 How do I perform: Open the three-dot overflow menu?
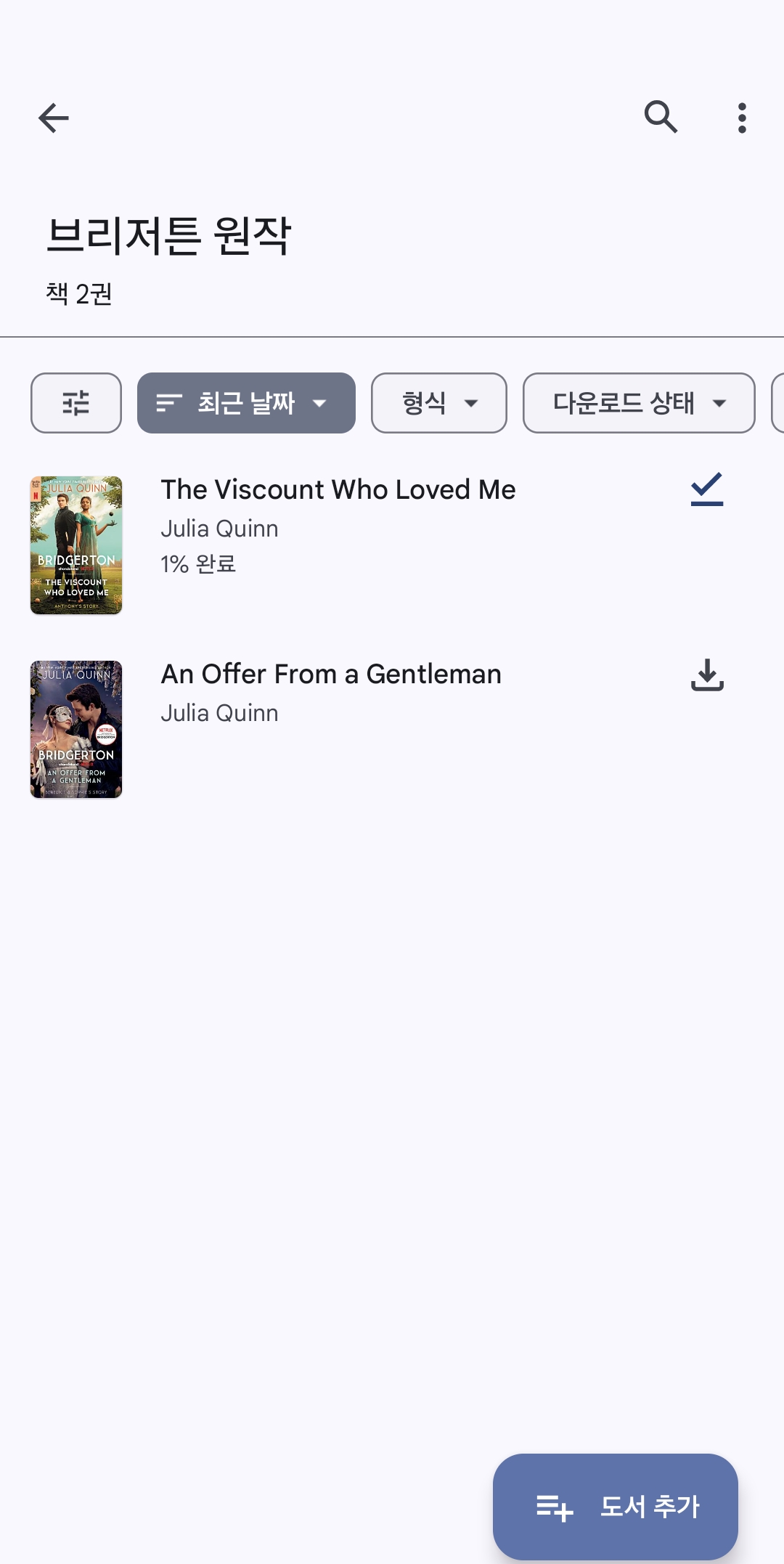click(741, 118)
